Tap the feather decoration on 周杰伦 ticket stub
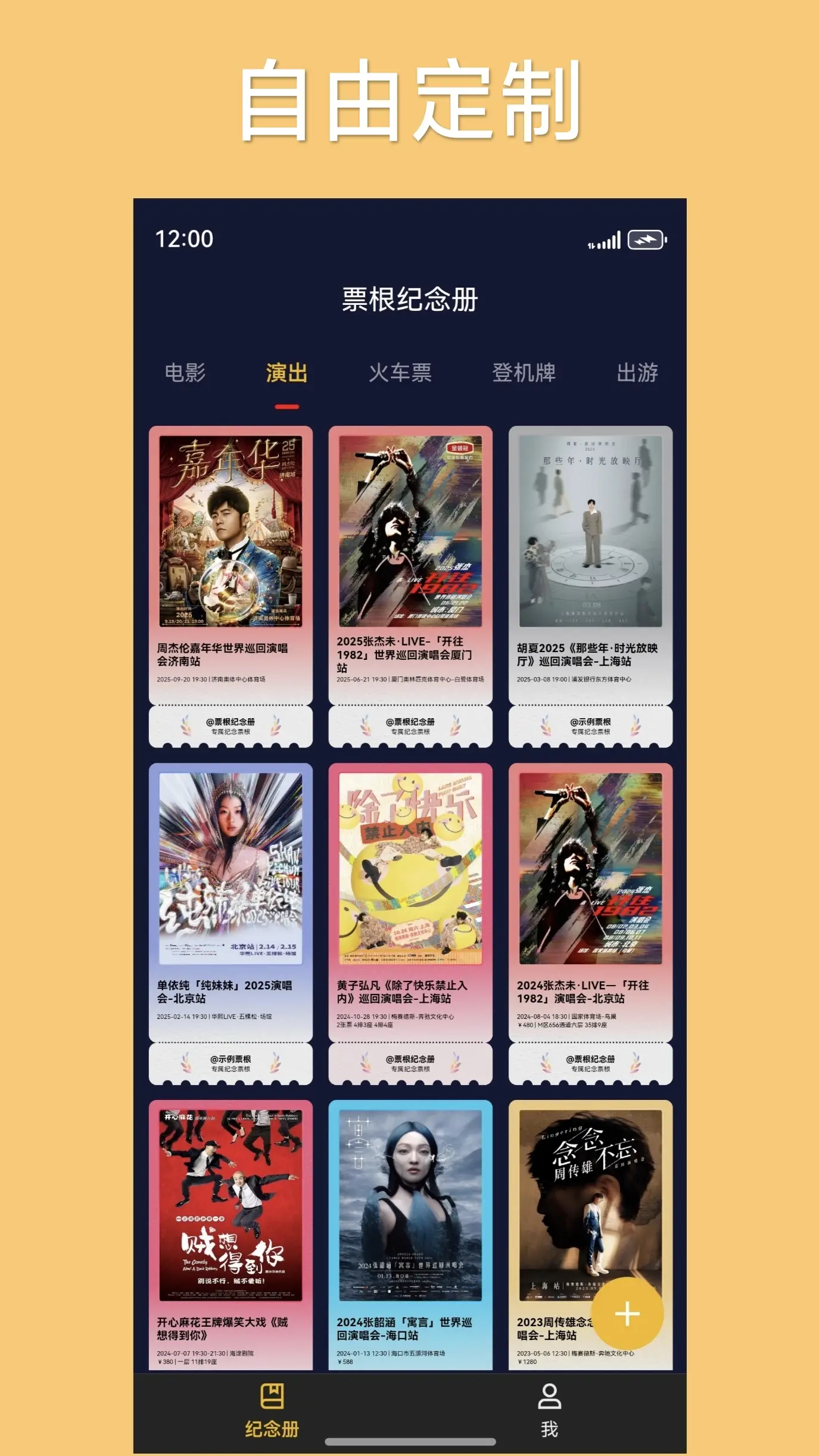 185,724
